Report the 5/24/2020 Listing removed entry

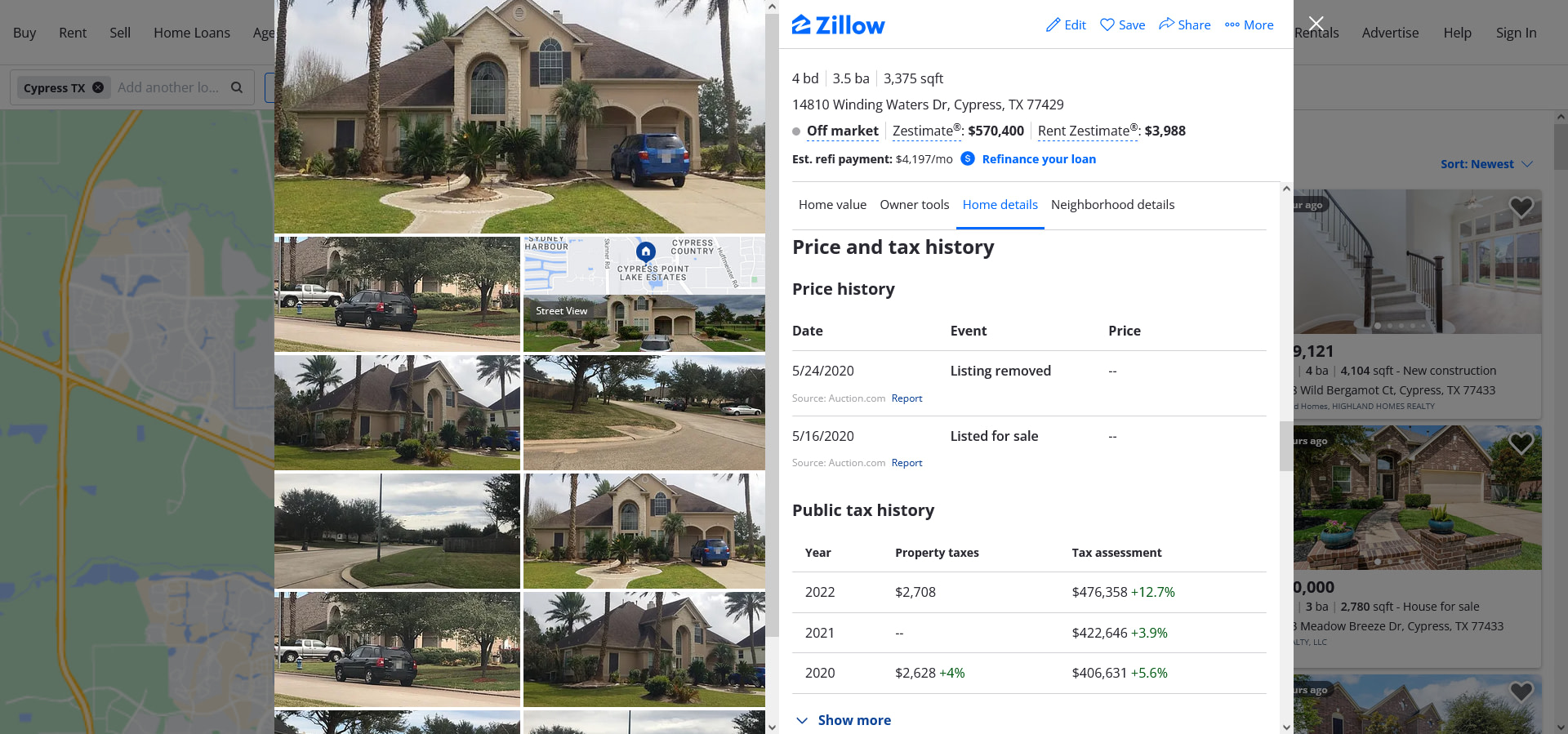point(906,398)
